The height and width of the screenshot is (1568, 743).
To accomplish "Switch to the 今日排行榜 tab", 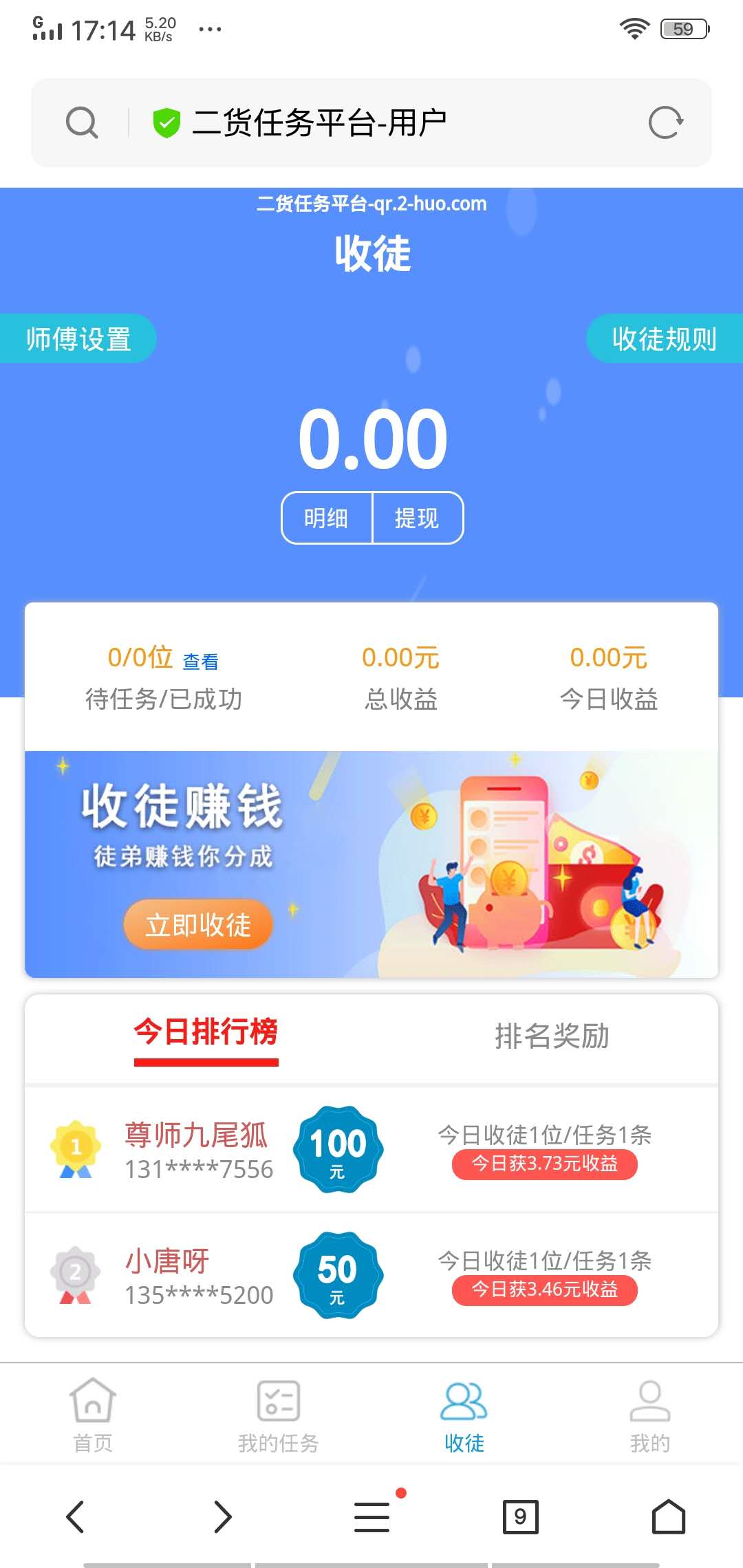I will pos(206,1034).
